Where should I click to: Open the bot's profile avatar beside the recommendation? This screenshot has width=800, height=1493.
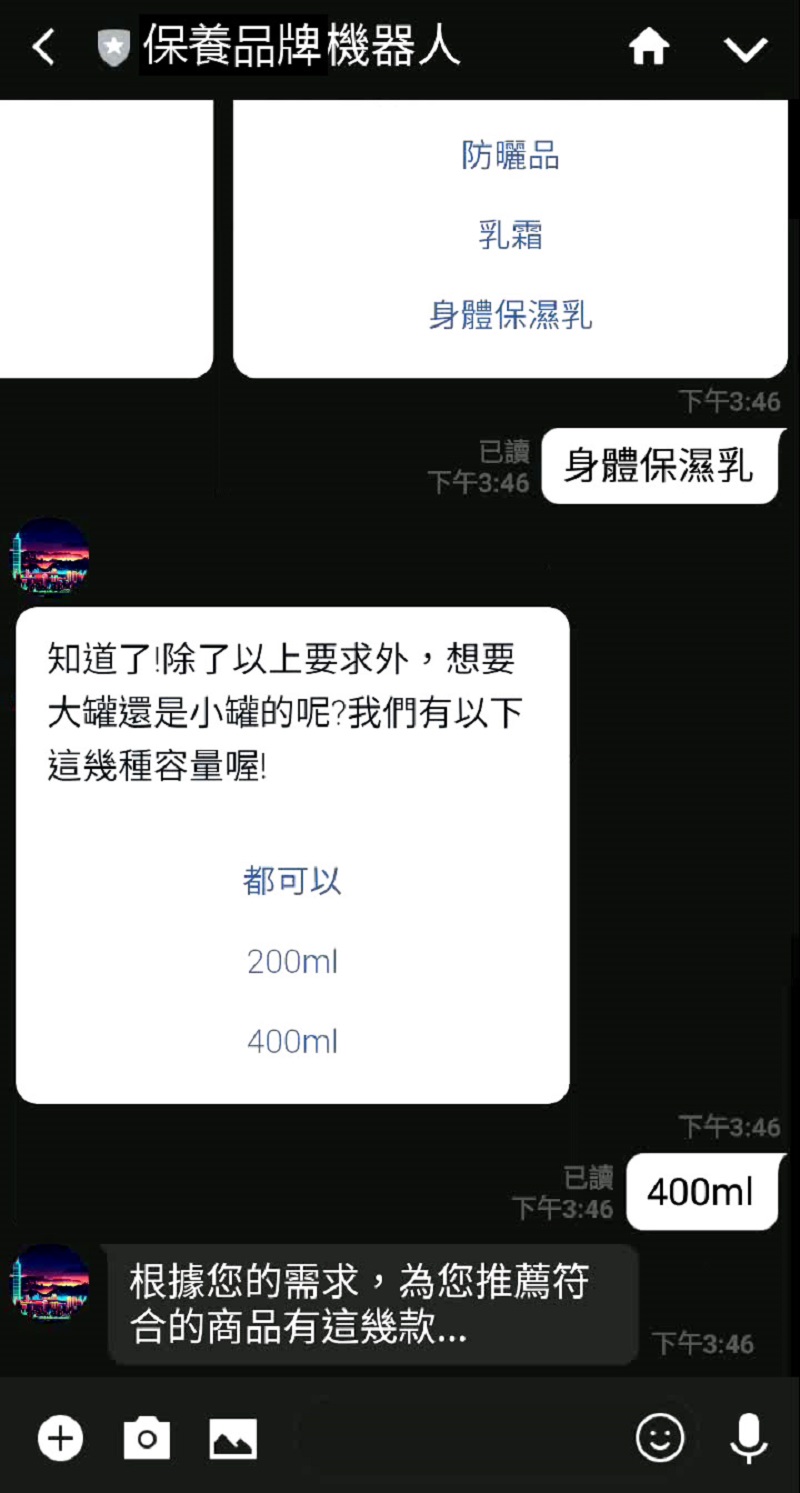[50, 1283]
